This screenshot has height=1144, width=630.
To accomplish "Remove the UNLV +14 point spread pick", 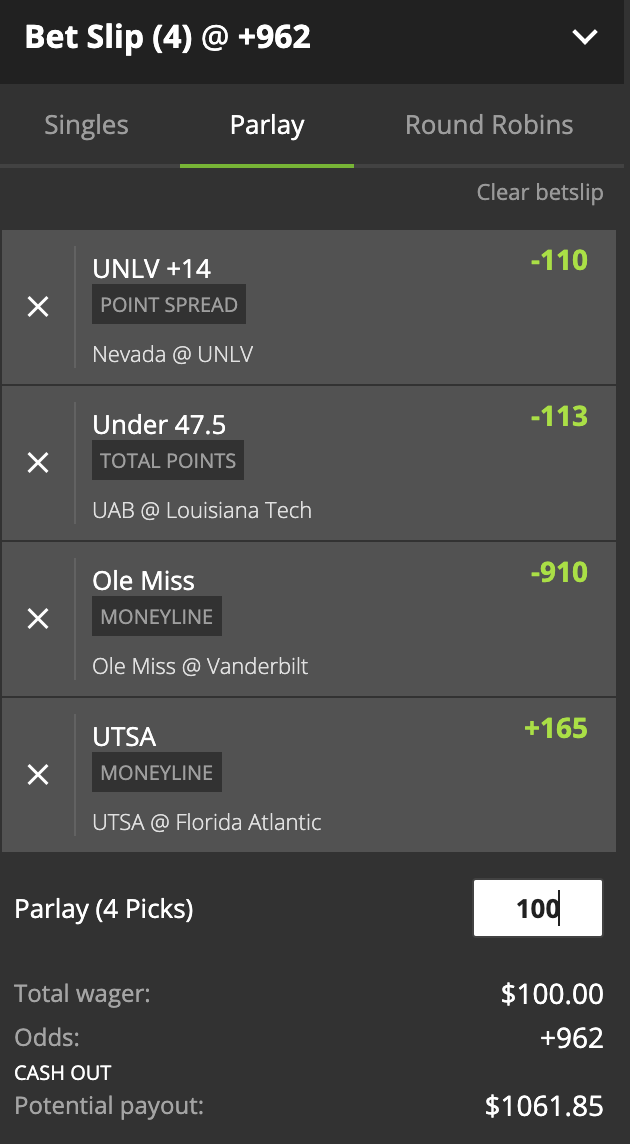I will (x=38, y=307).
